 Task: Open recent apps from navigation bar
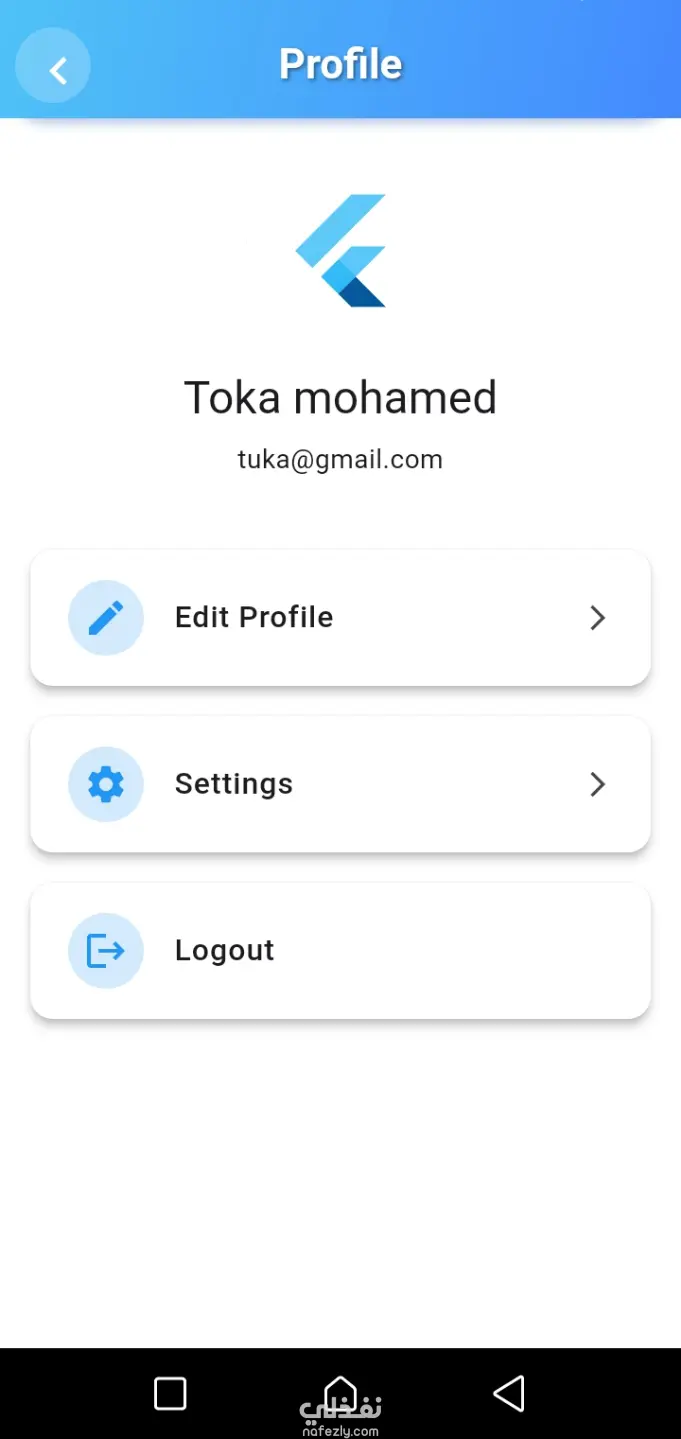[170, 1393]
